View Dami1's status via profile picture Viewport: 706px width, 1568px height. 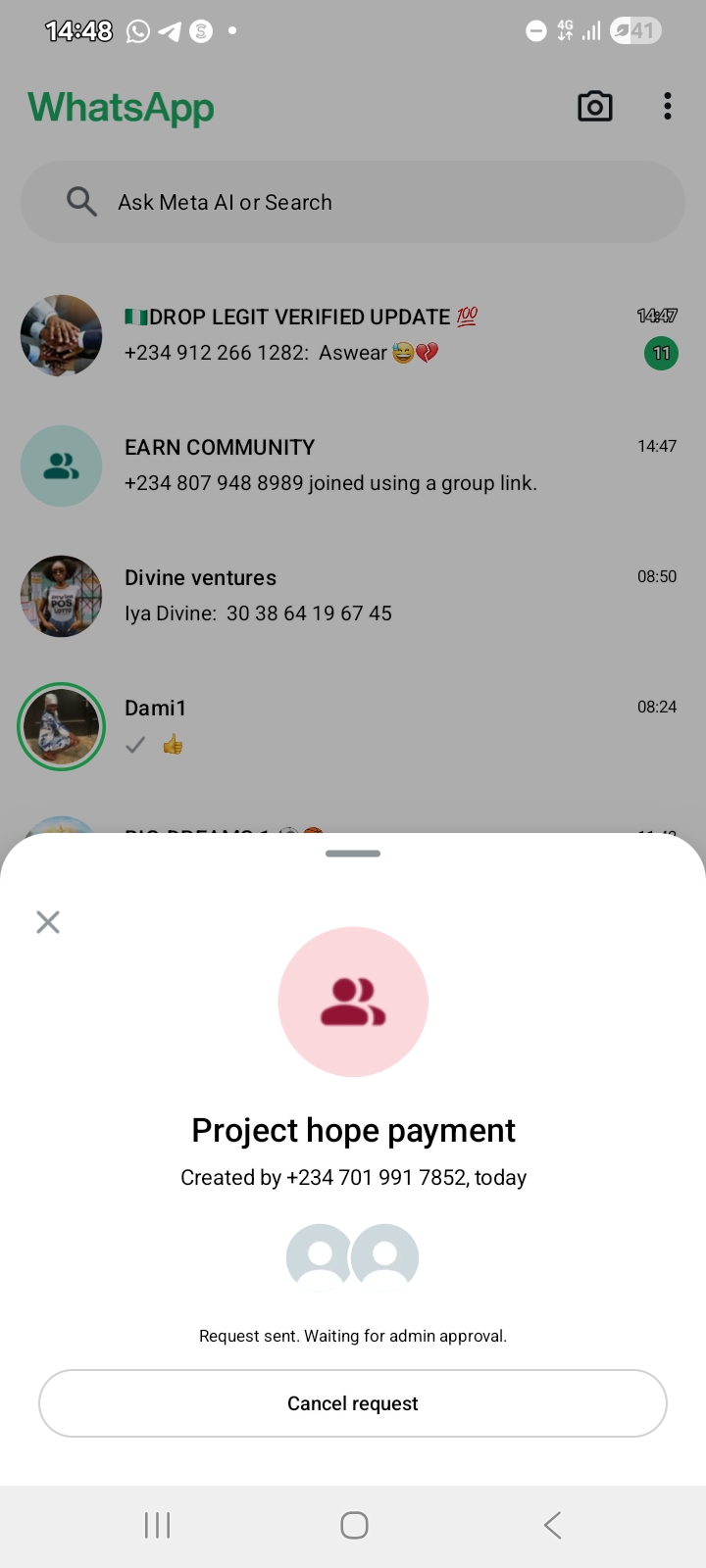point(62,726)
